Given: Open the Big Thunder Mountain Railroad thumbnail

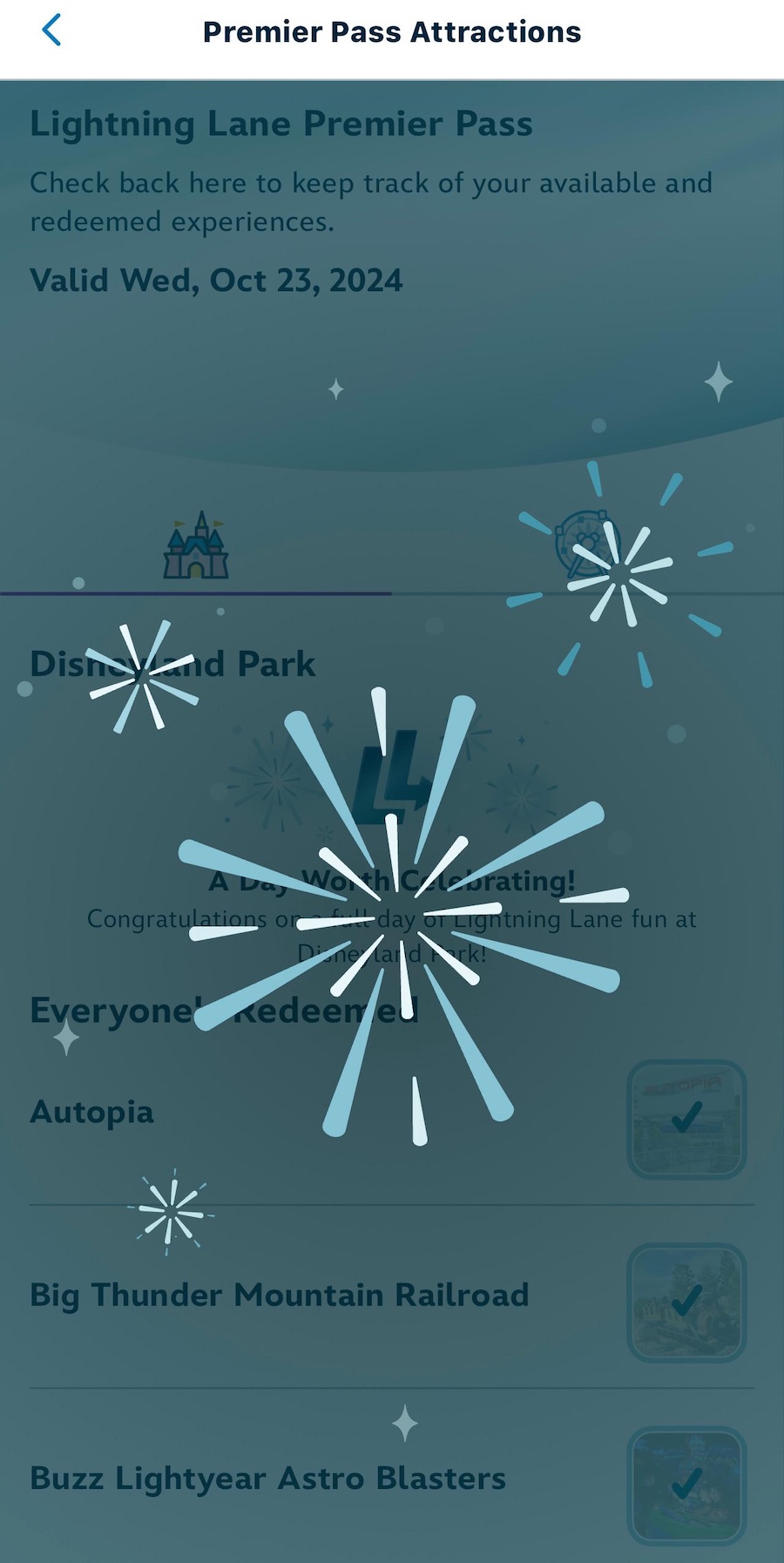Looking at the screenshot, I should click(x=686, y=1302).
